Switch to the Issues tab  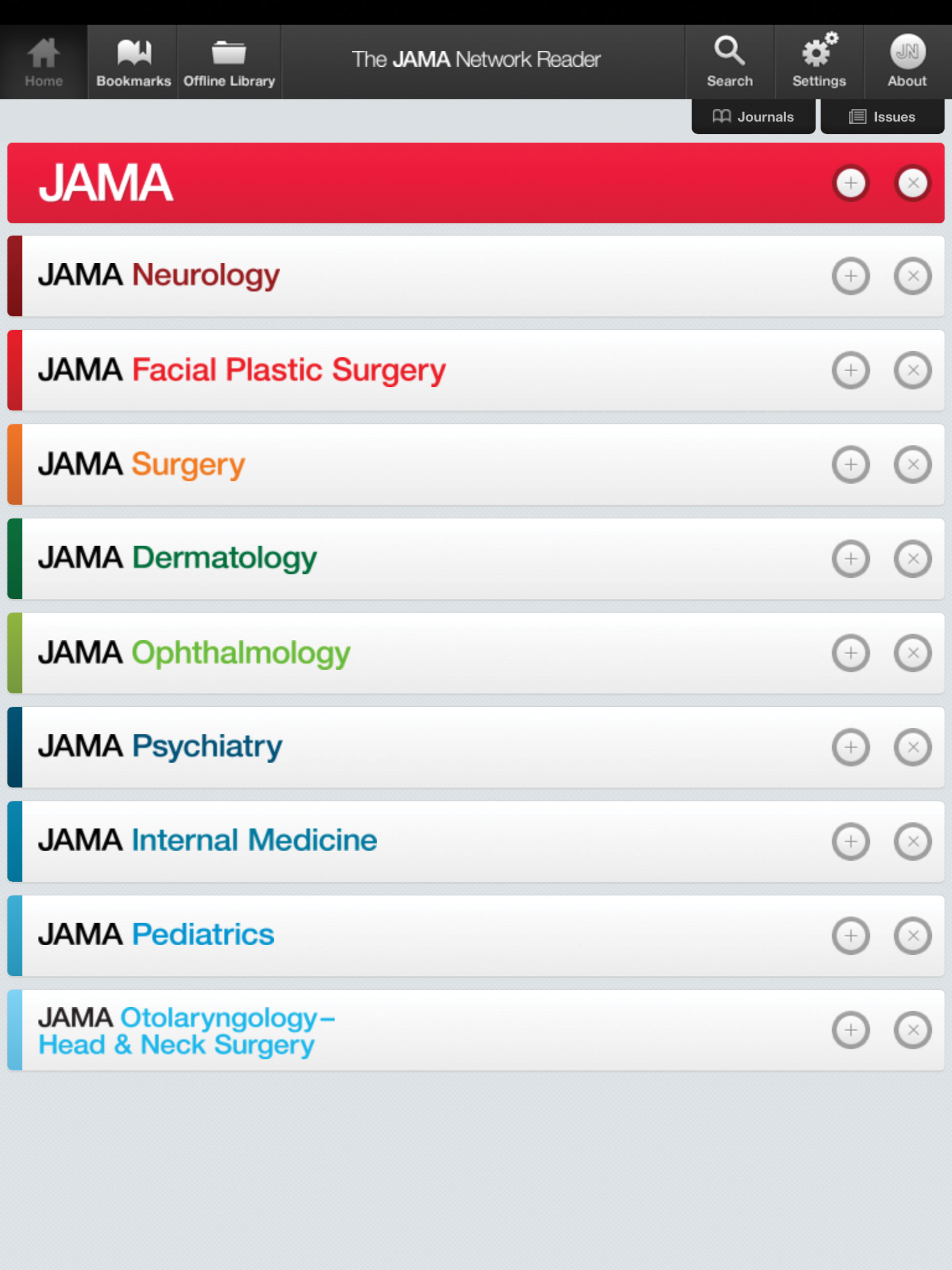pos(882,117)
